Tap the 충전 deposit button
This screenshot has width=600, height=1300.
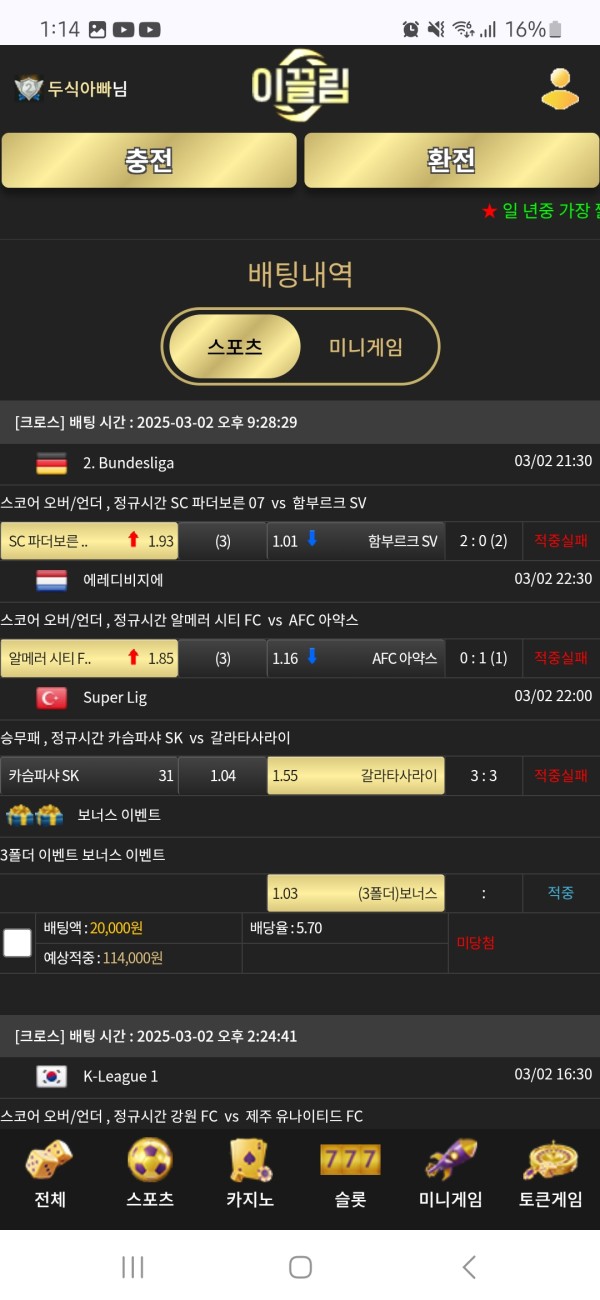coord(149,161)
